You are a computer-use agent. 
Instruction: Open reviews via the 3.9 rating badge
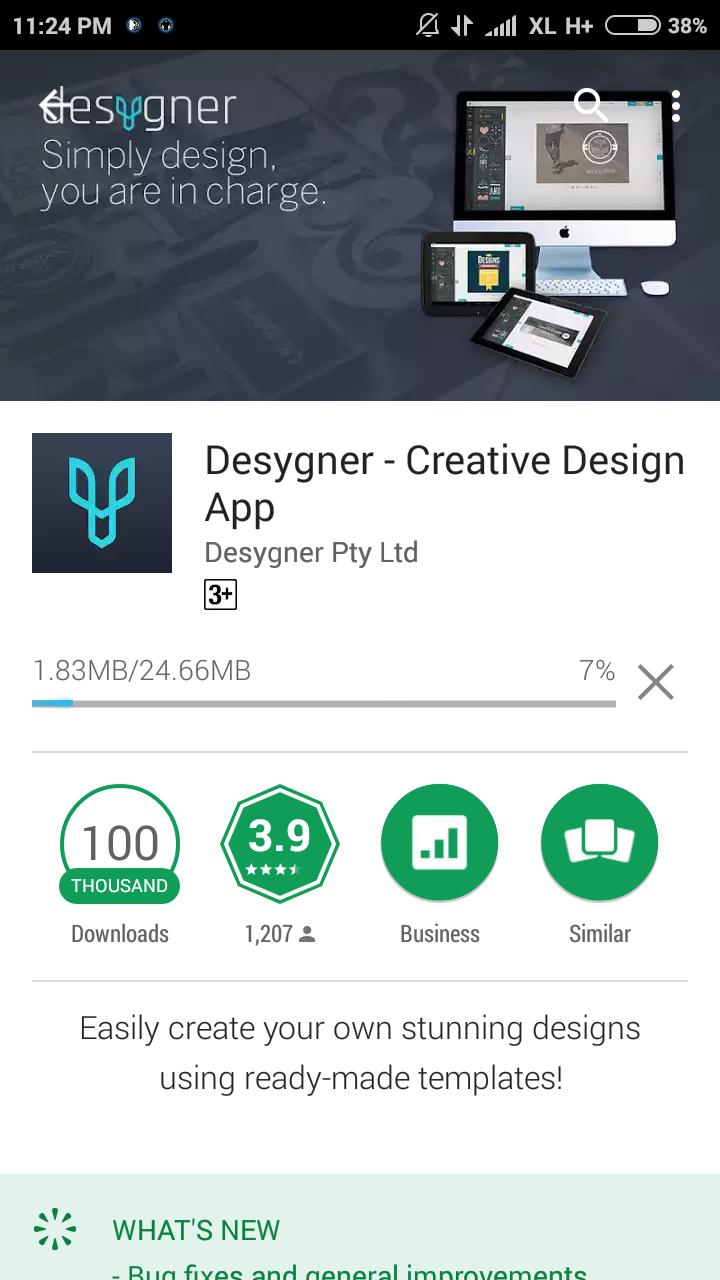[279, 843]
